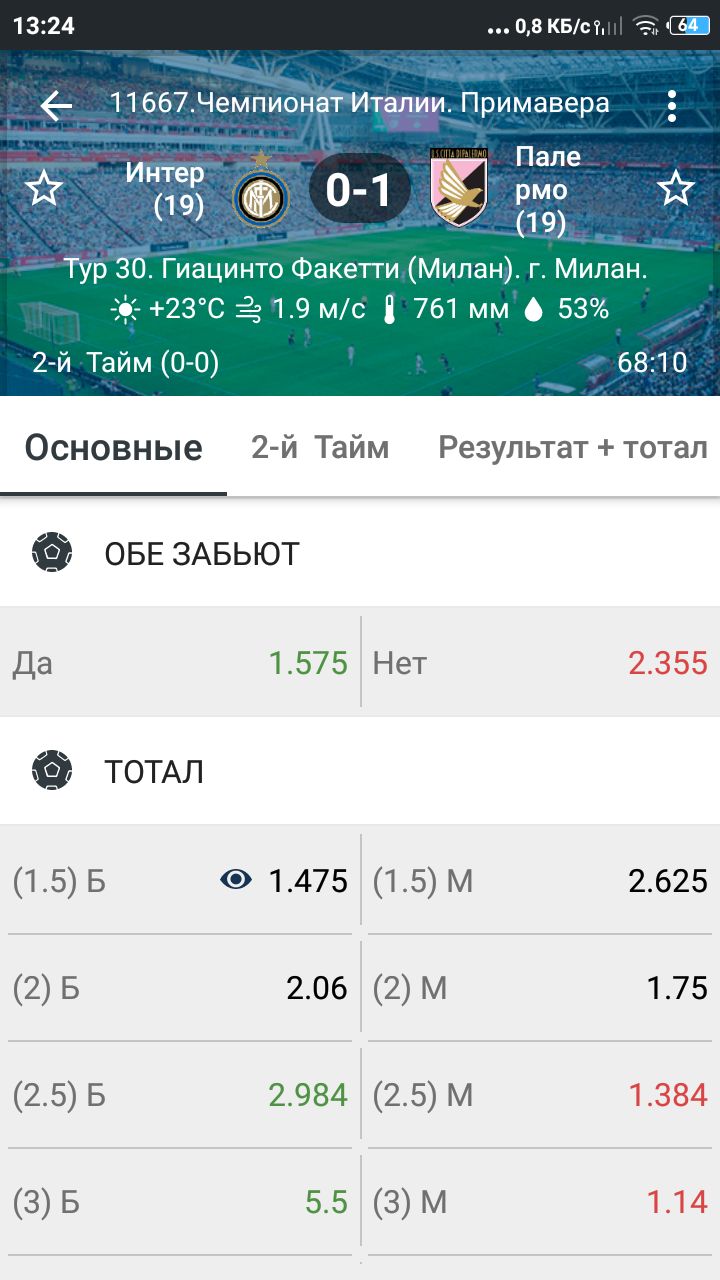Pick total (2.5) Б at 2.984
720x1280 pixels.
coord(180,1095)
